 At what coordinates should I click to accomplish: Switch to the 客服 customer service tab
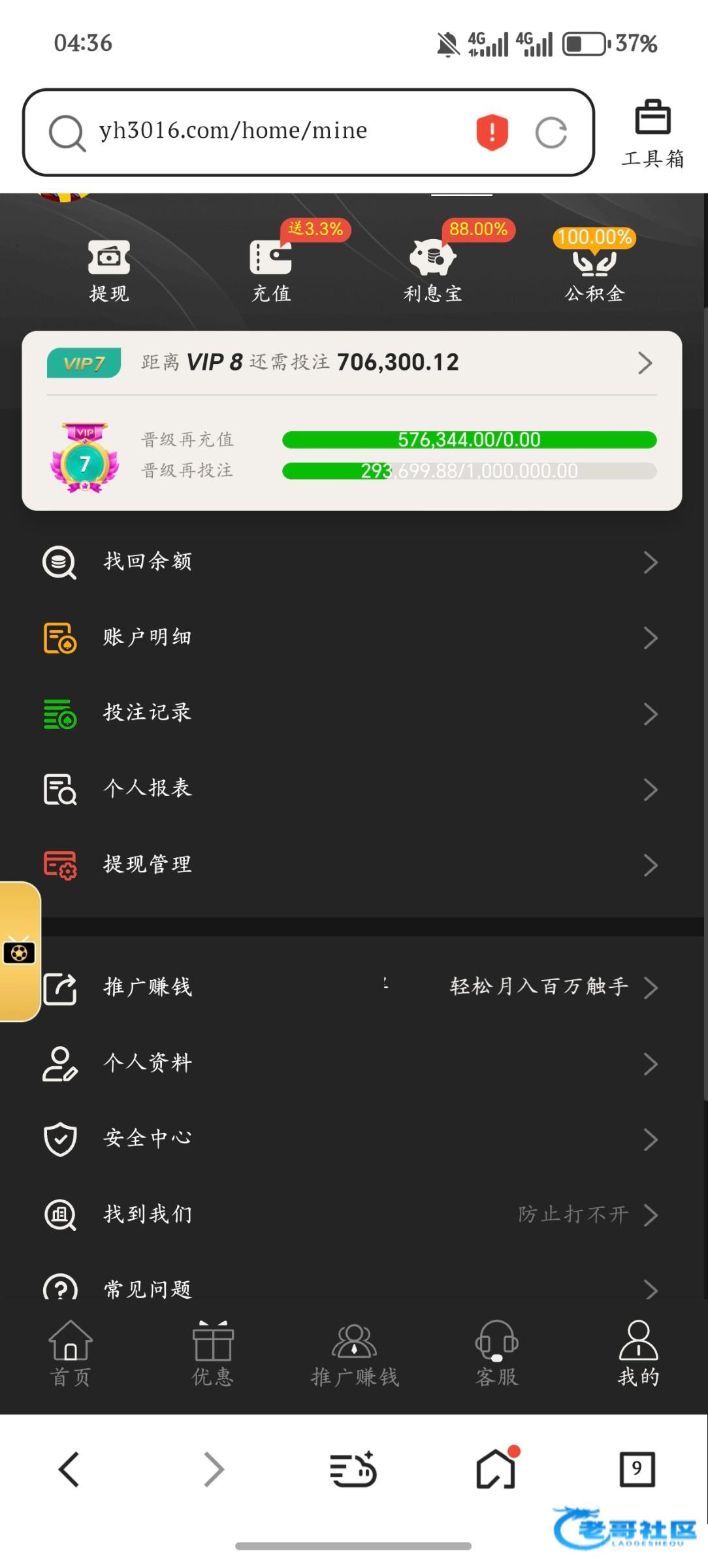pyautogui.click(x=496, y=1354)
